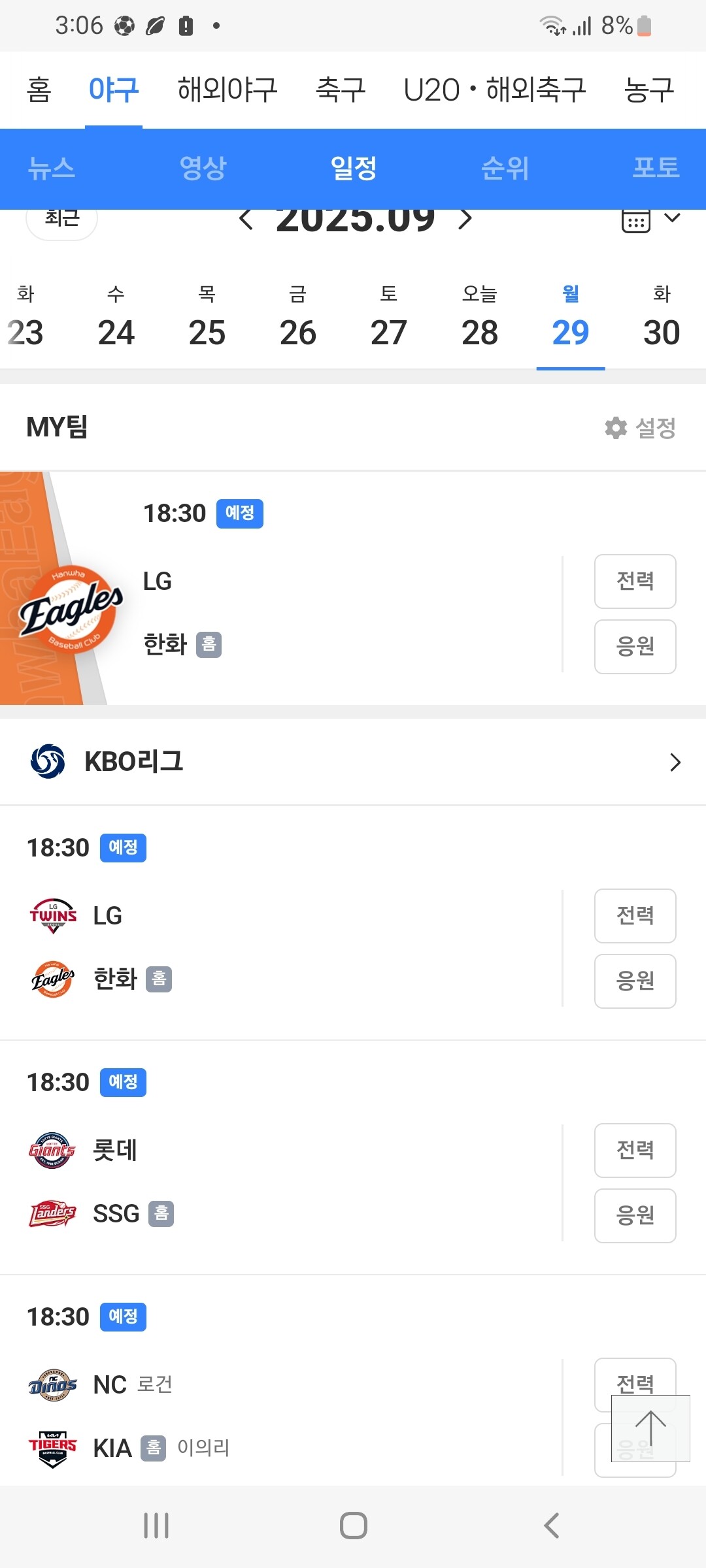Screen dimensions: 706x1568
Task: Open the KBO리그 league page
Action: click(353, 762)
